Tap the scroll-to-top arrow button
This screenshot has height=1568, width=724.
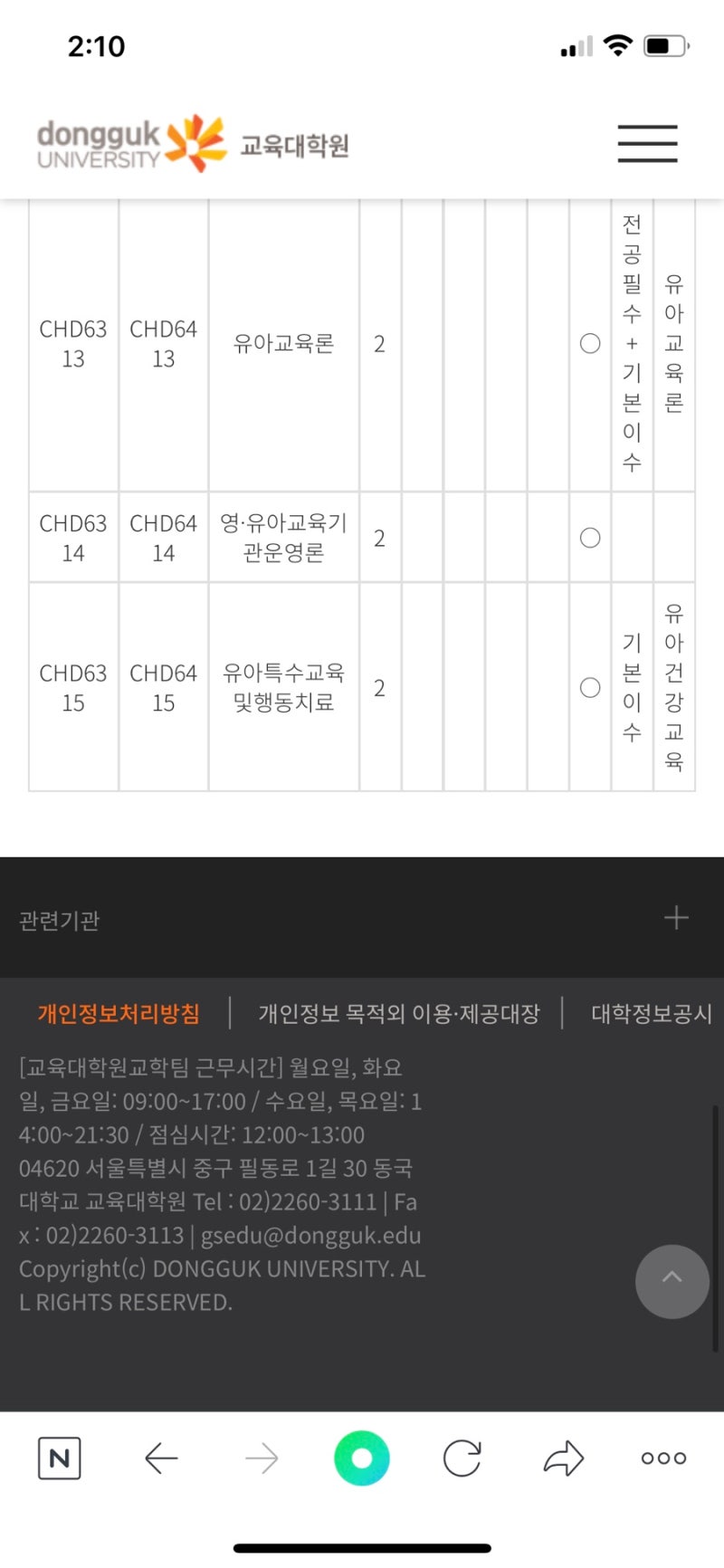[672, 1280]
